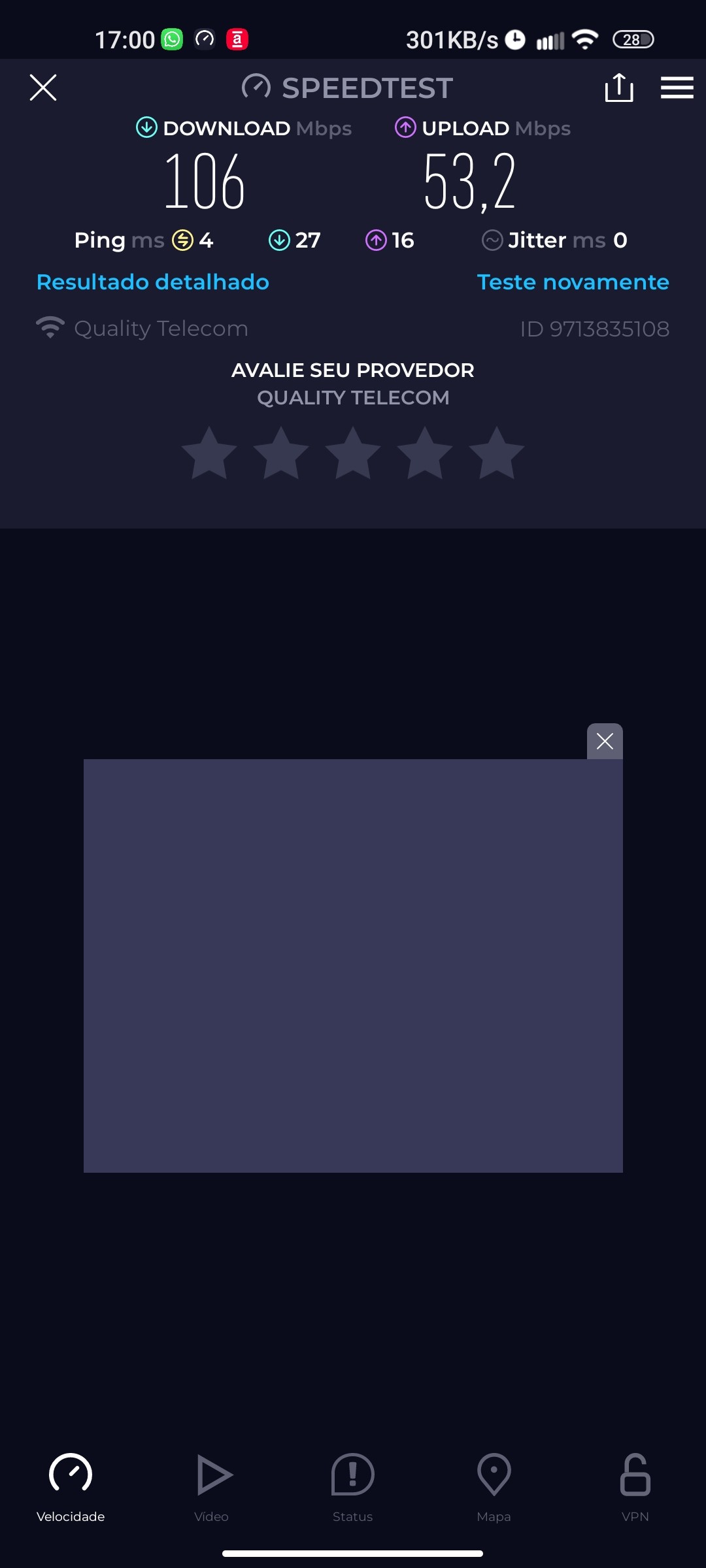Open Resultado detalhado link
706x1568 pixels.
(x=153, y=282)
